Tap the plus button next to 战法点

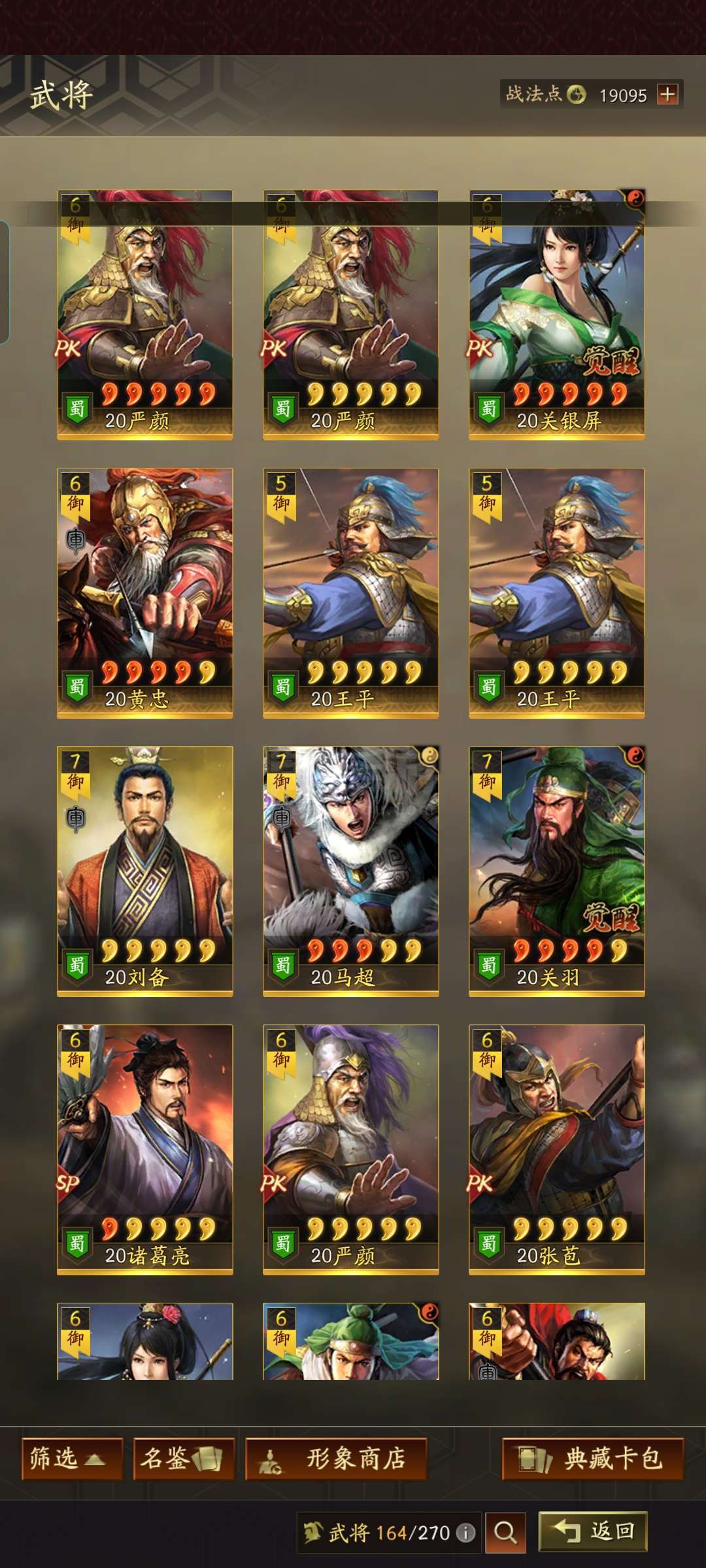(667, 95)
